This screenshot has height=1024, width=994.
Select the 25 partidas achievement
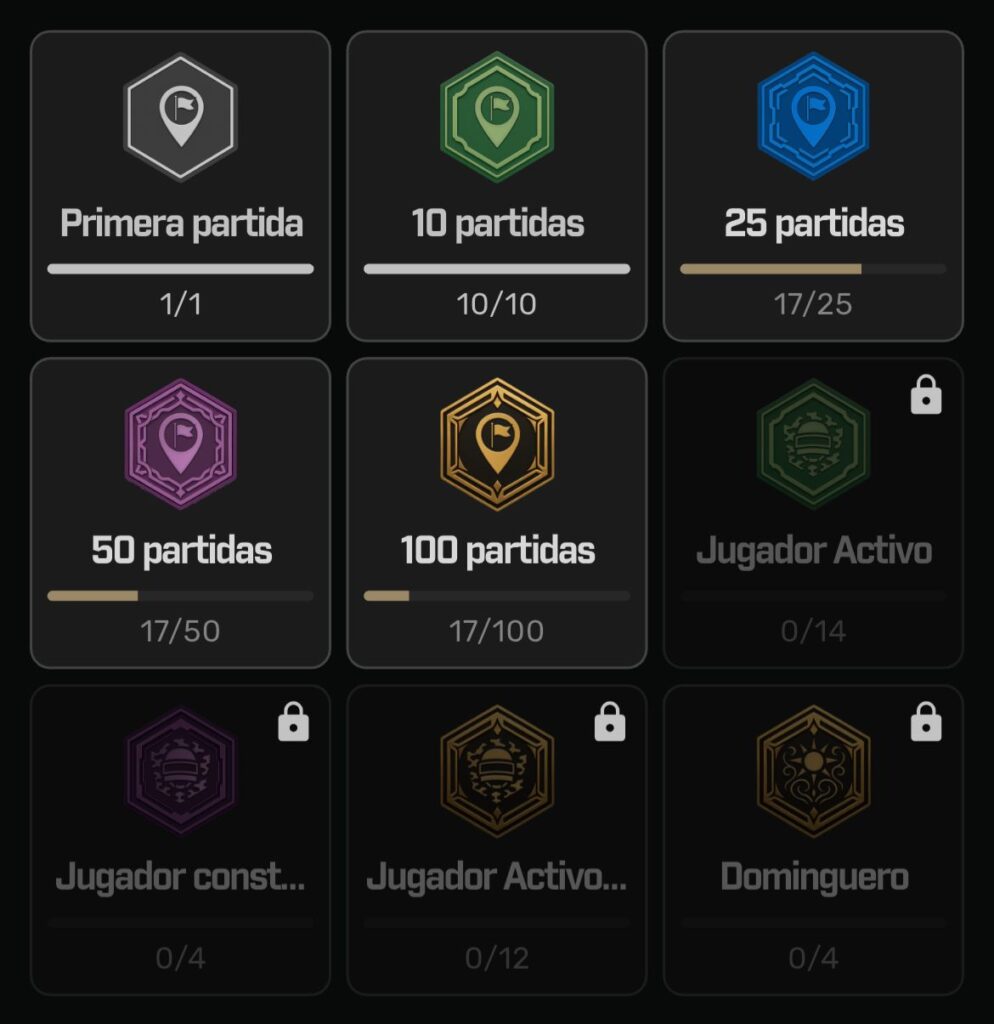[813, 186]
